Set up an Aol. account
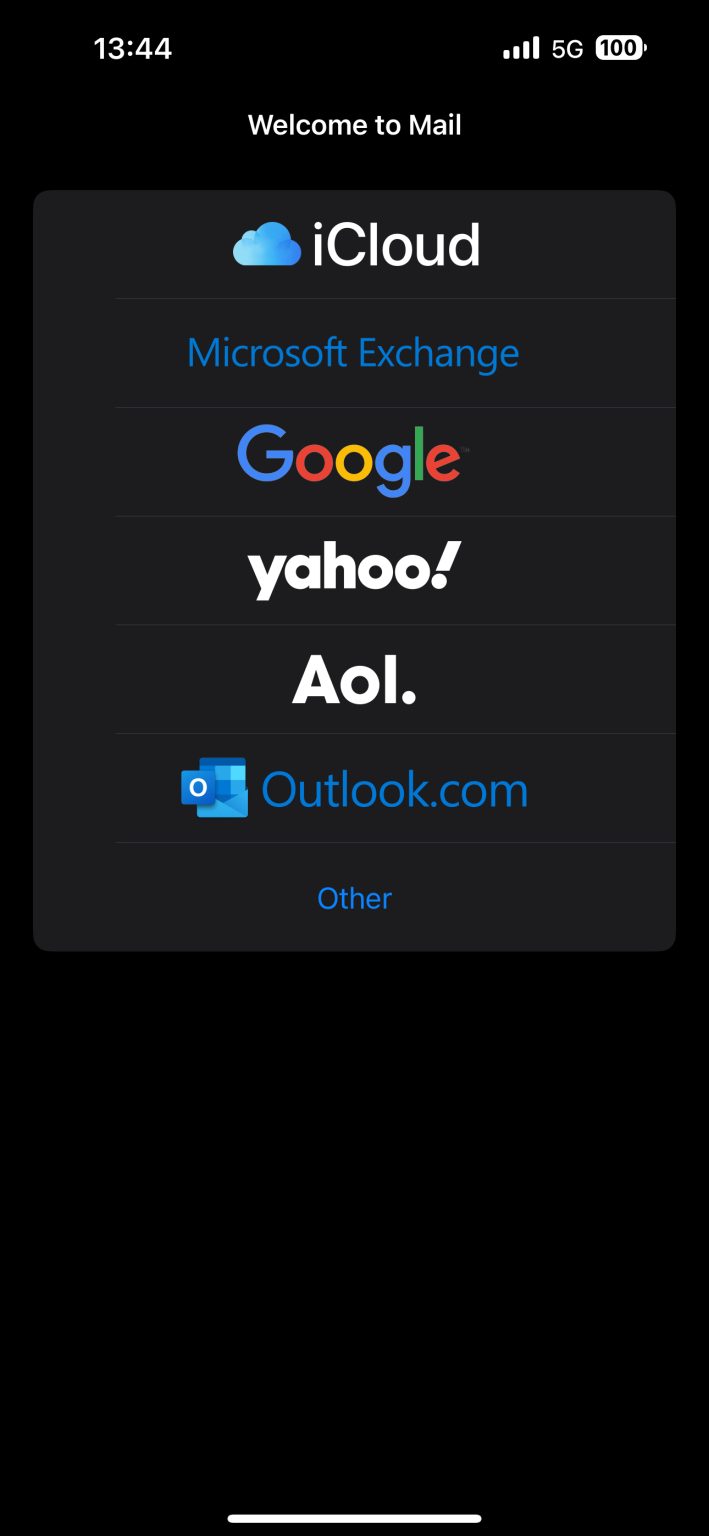 pyautogui.click(x=354, y=680)
